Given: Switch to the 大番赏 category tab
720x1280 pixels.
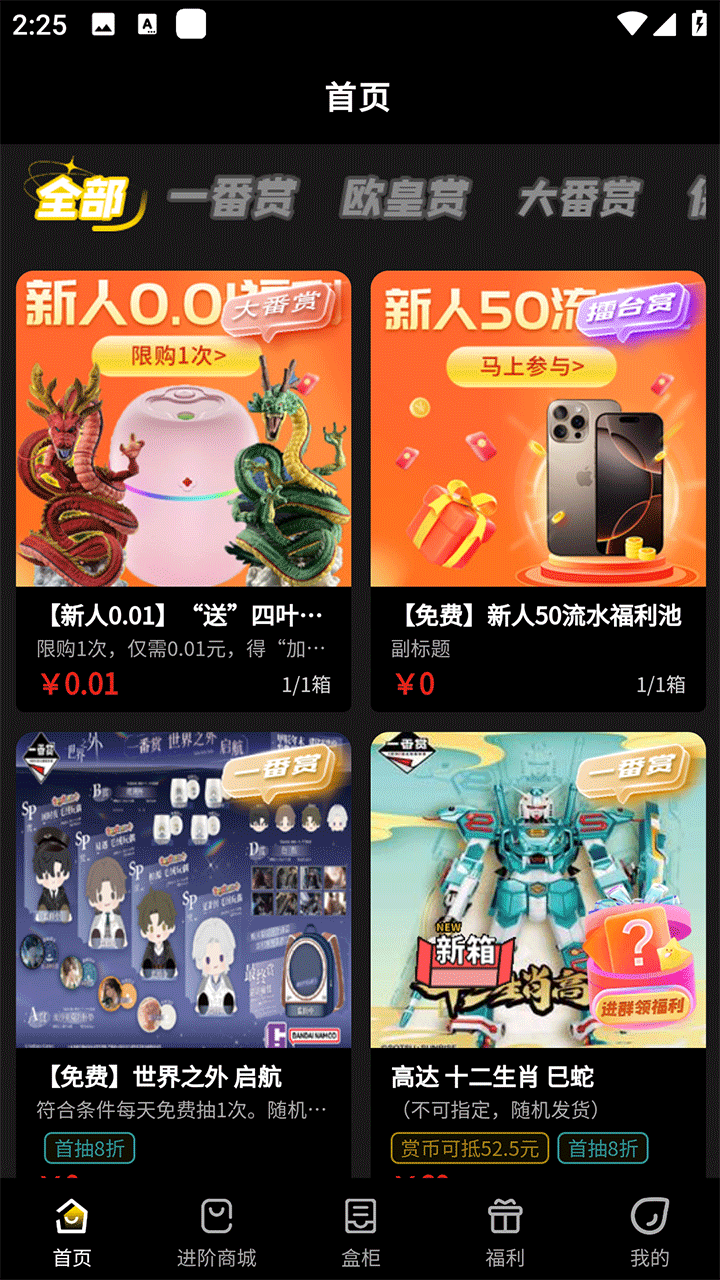Looking at the screenshot, I should [x=578, y=198].
